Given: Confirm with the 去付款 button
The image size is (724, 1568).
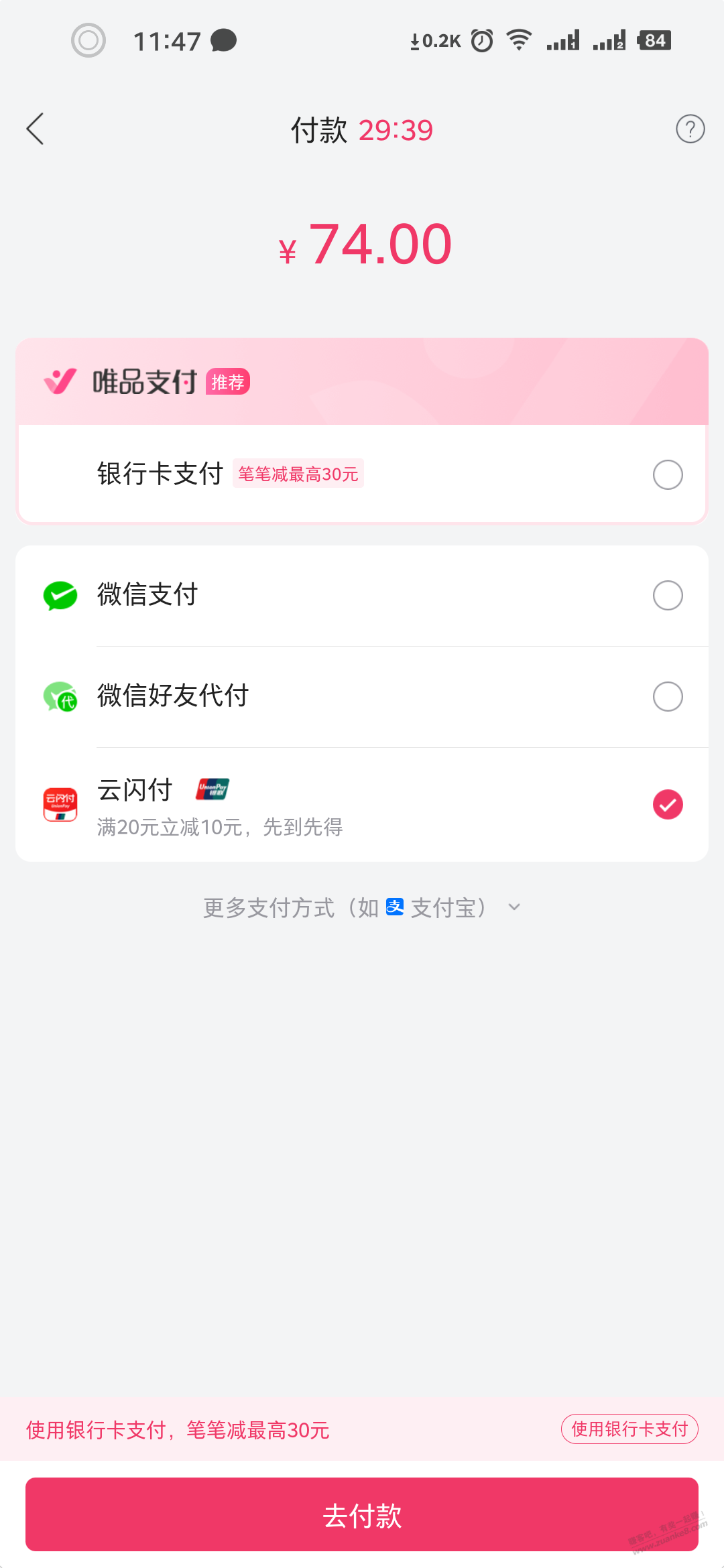Looking at the screenshot, I should tap(362, 1514).
